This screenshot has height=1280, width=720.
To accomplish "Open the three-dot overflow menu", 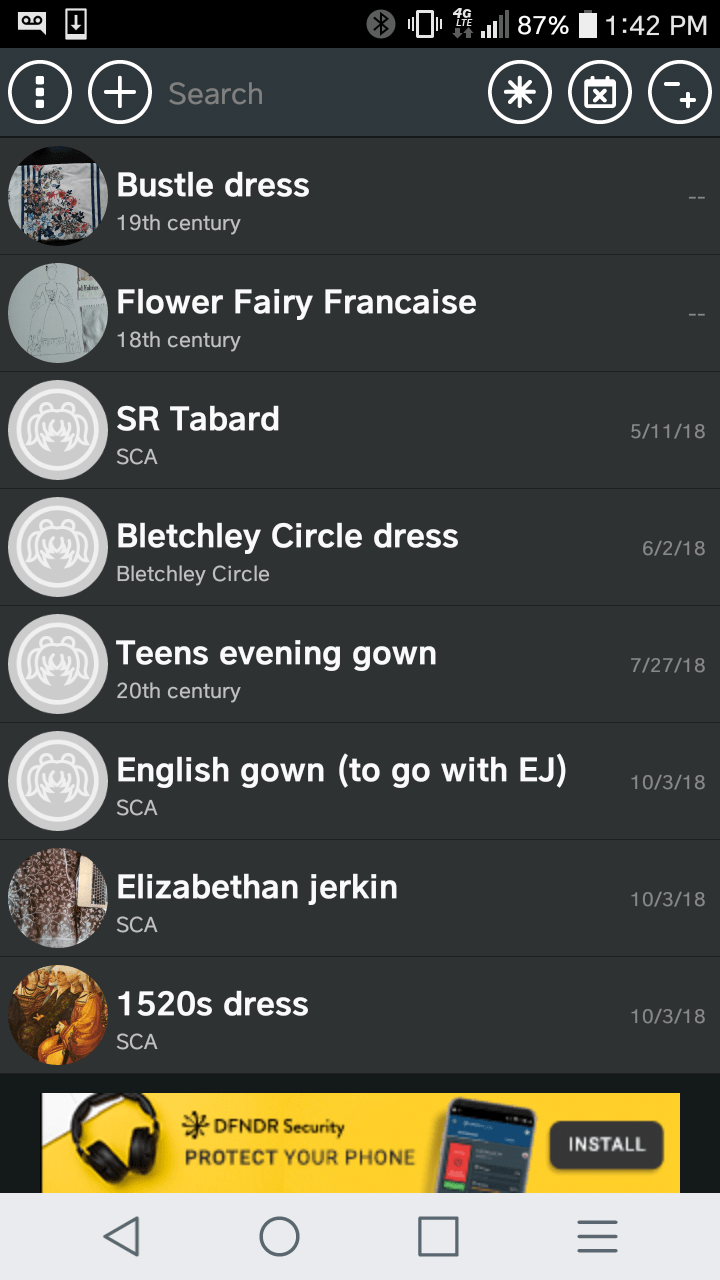I will pyautogui.click(x=40, y=94).
